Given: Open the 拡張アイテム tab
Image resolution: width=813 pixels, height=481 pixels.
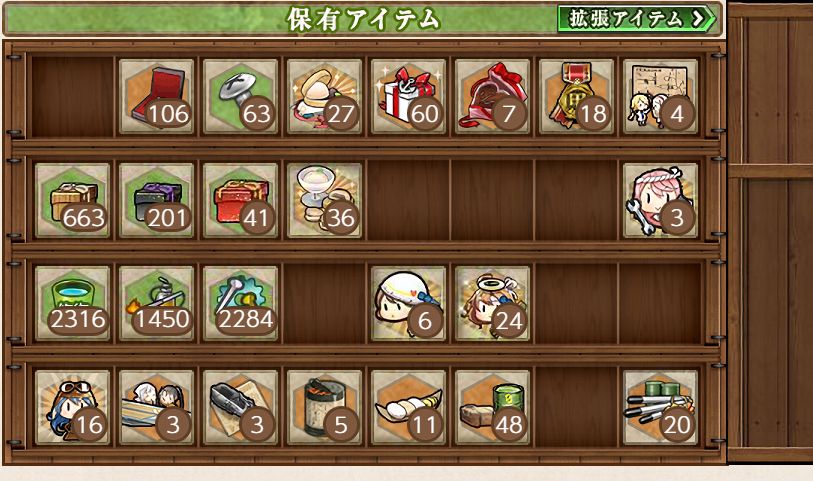Looking at the screenshot, I should [637, 18].
